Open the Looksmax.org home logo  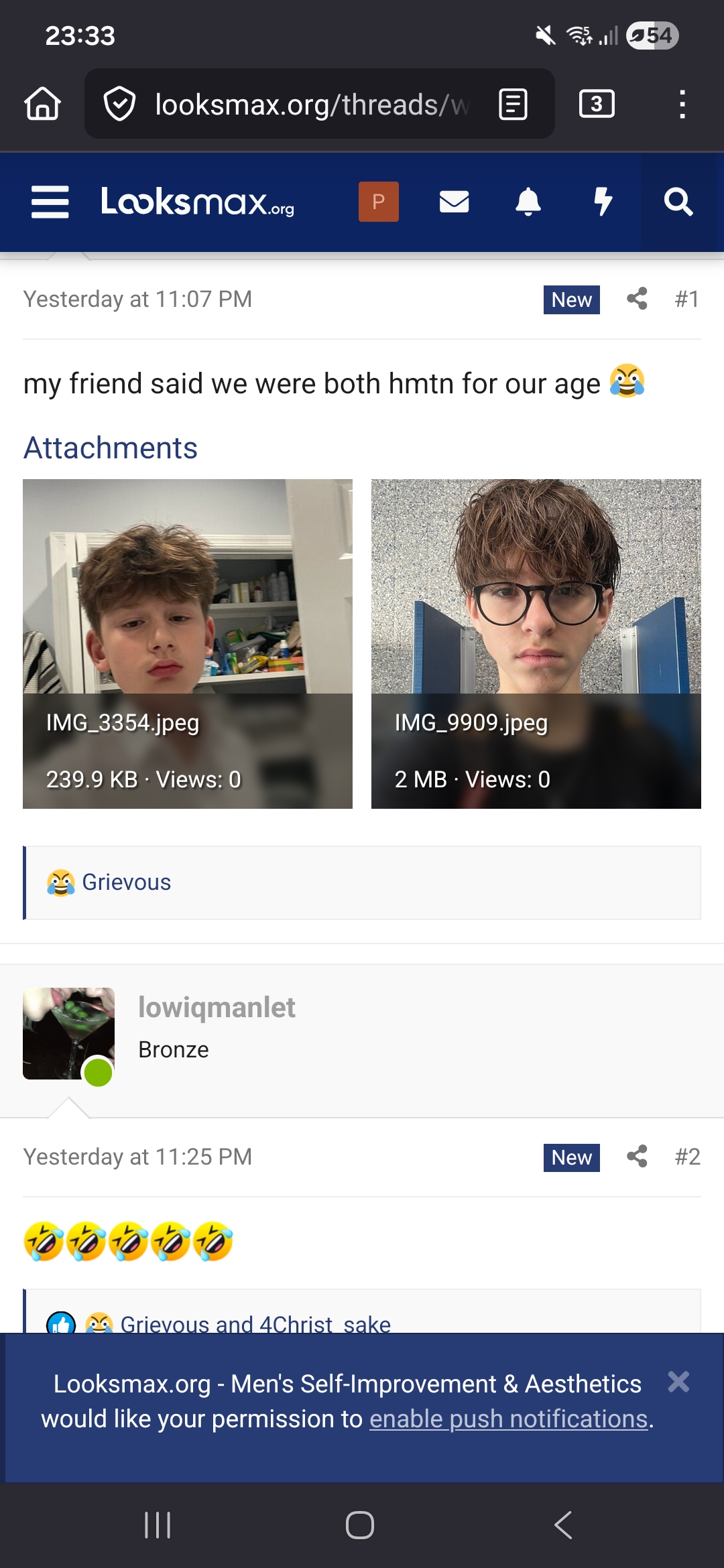(197, 202)
